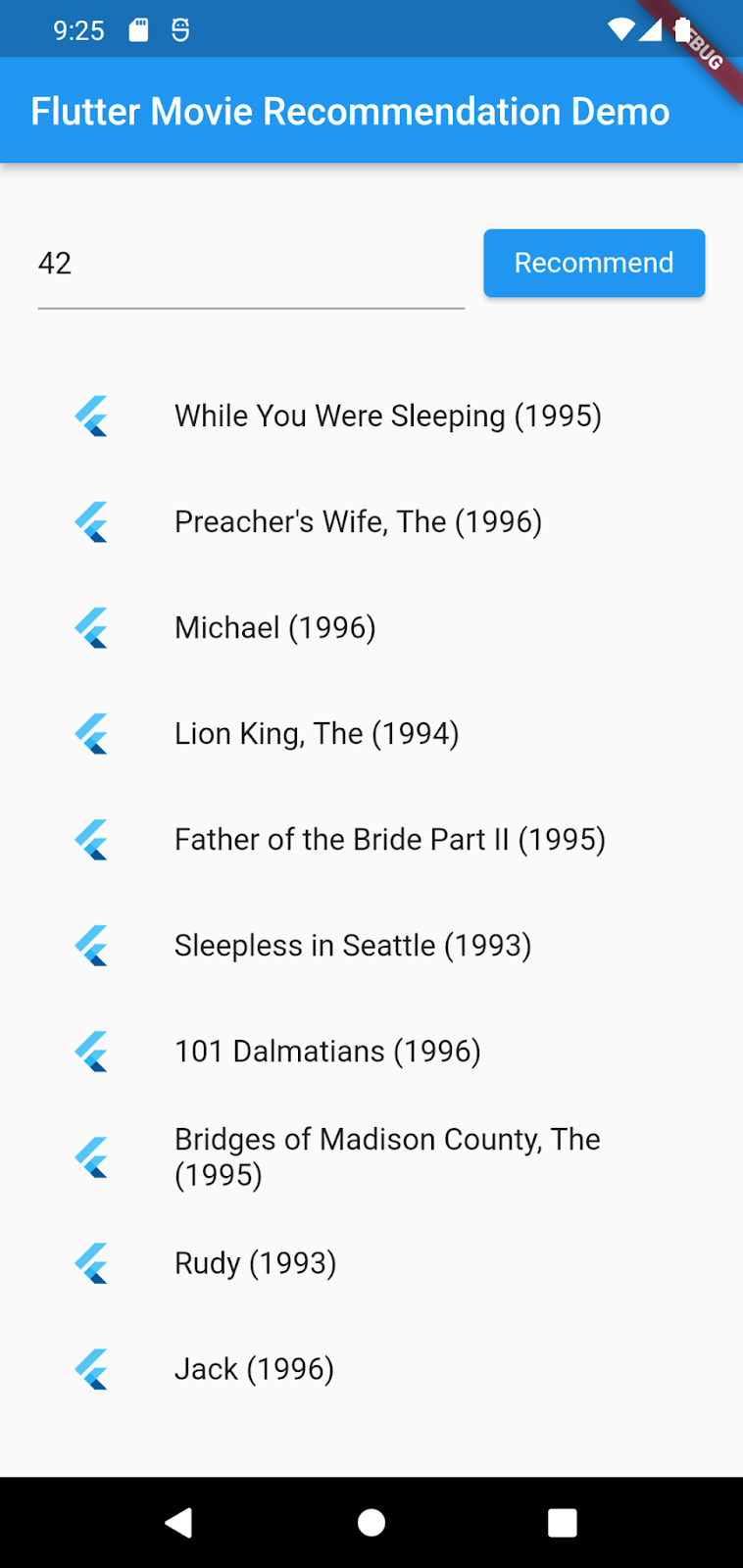
Task: Select the Rudy (1993) recommendation
Action: (256, 1263)
